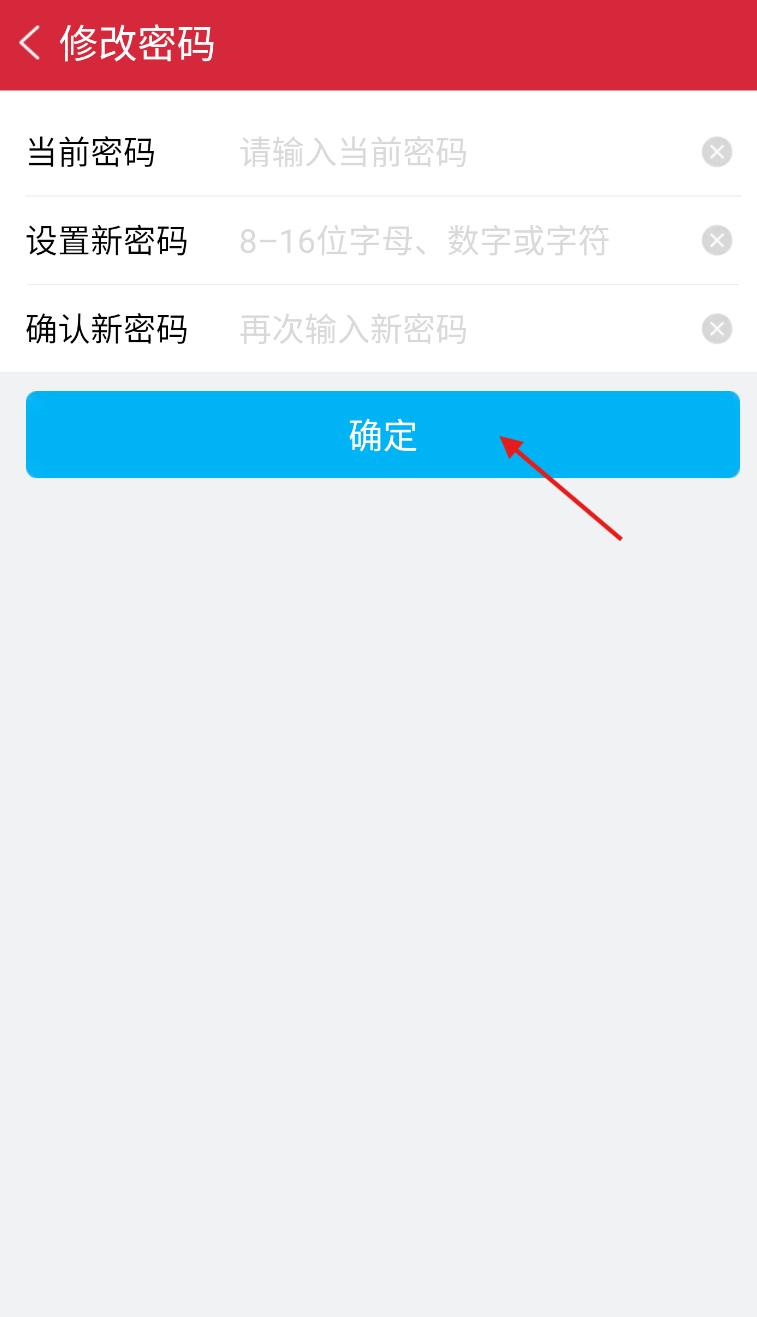
Task: Clear the 当前密码 field
Action: pos(717,152)
